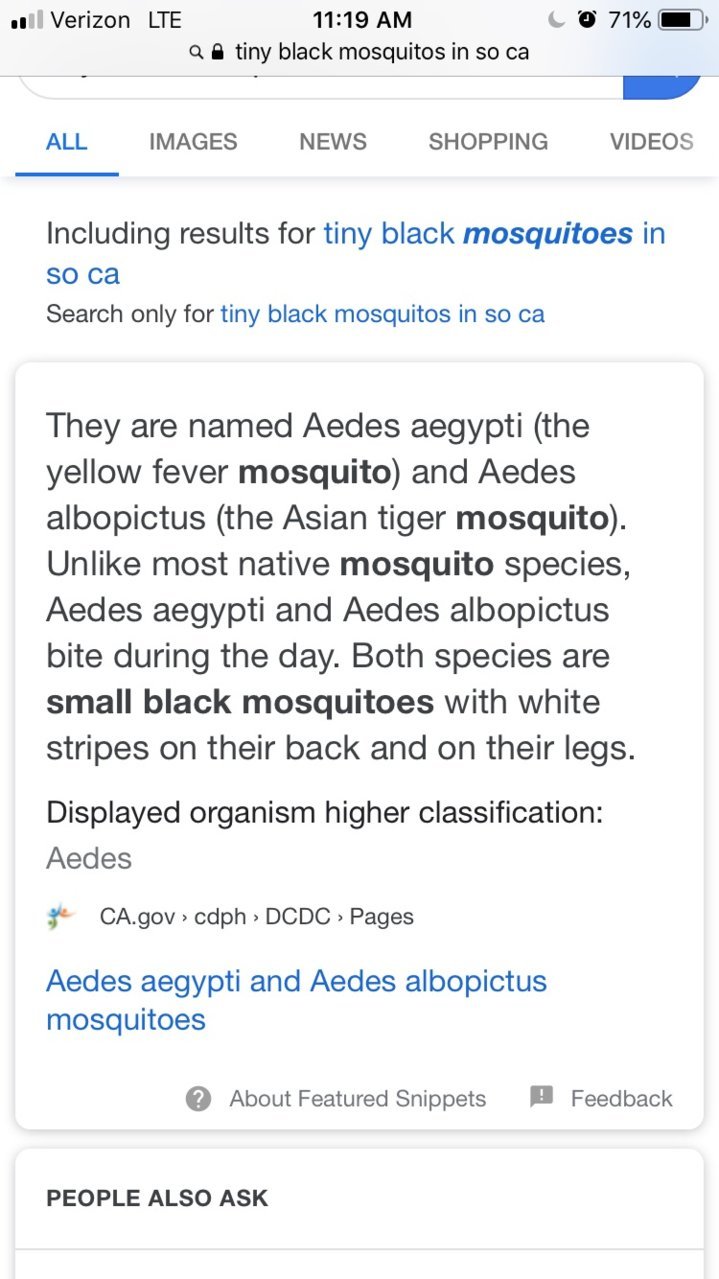Image resolution: width=719 pixels, height=1279 pixels.
Task: Open corrected search 'tiny black mosquitoes in so ca'
Action: point(355,253)
